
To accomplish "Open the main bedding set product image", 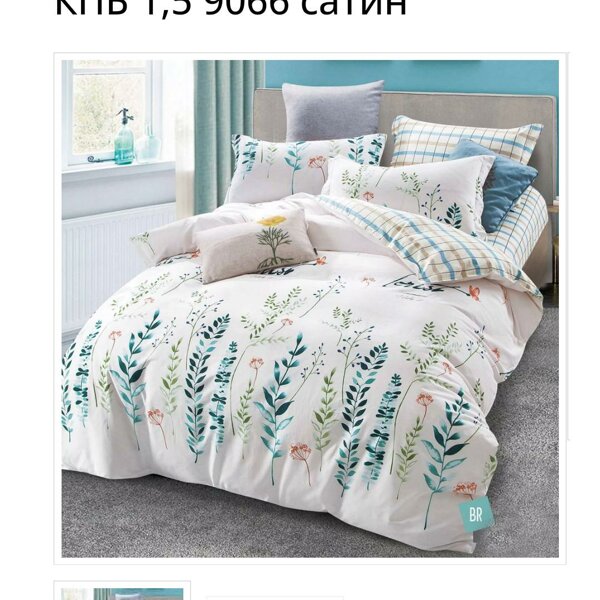I will coord(310,308).
